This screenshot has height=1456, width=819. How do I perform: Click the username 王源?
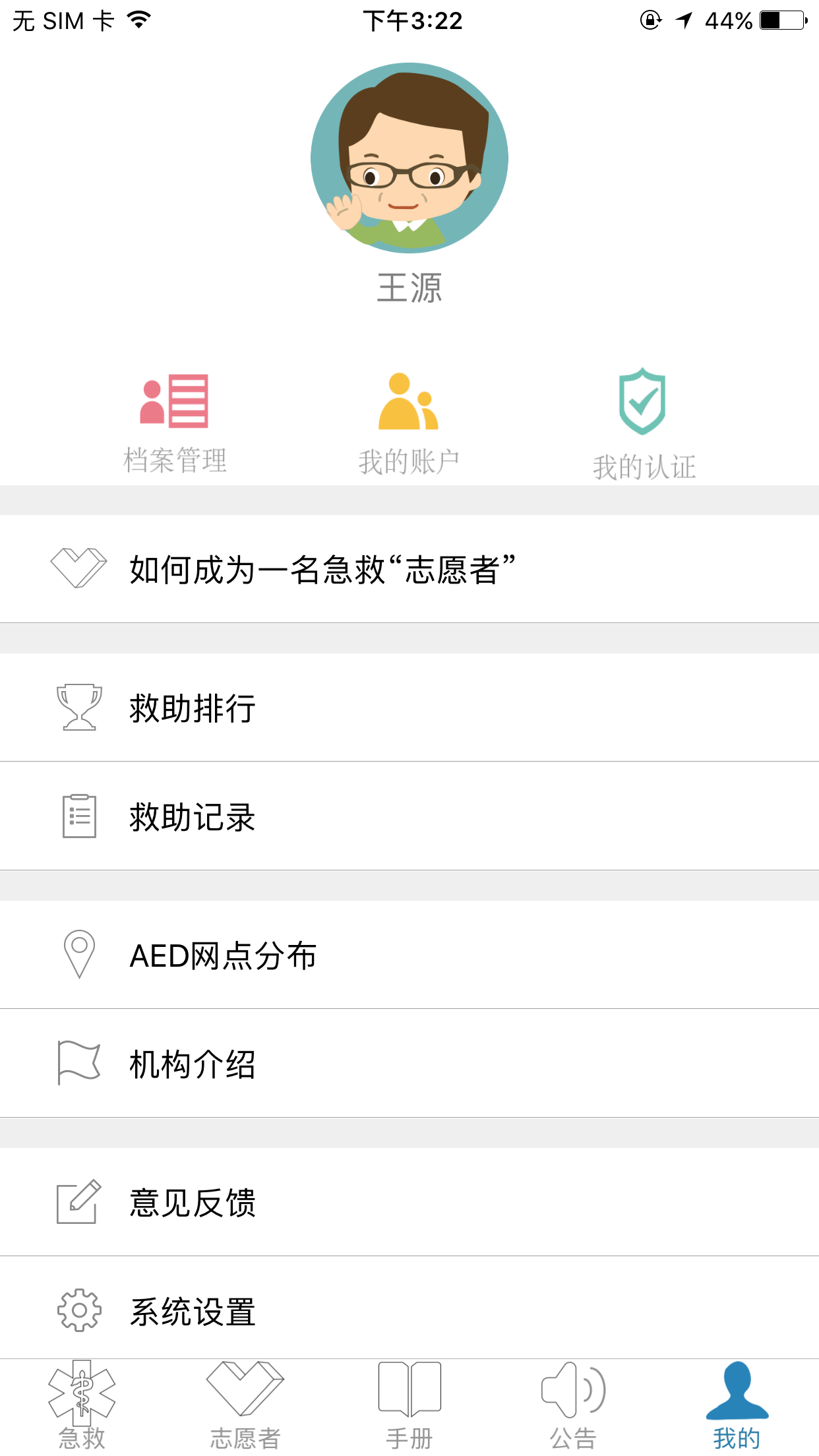[409, 288]
